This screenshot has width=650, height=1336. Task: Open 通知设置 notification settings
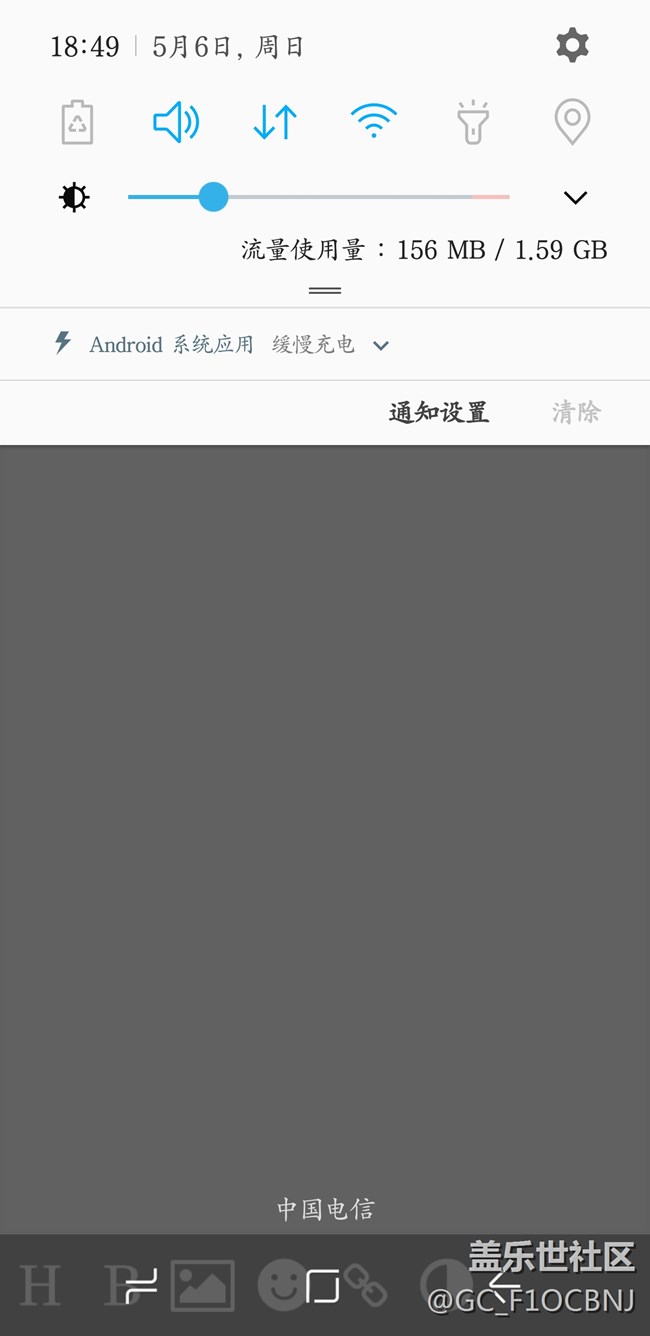(x=439, y=412)
